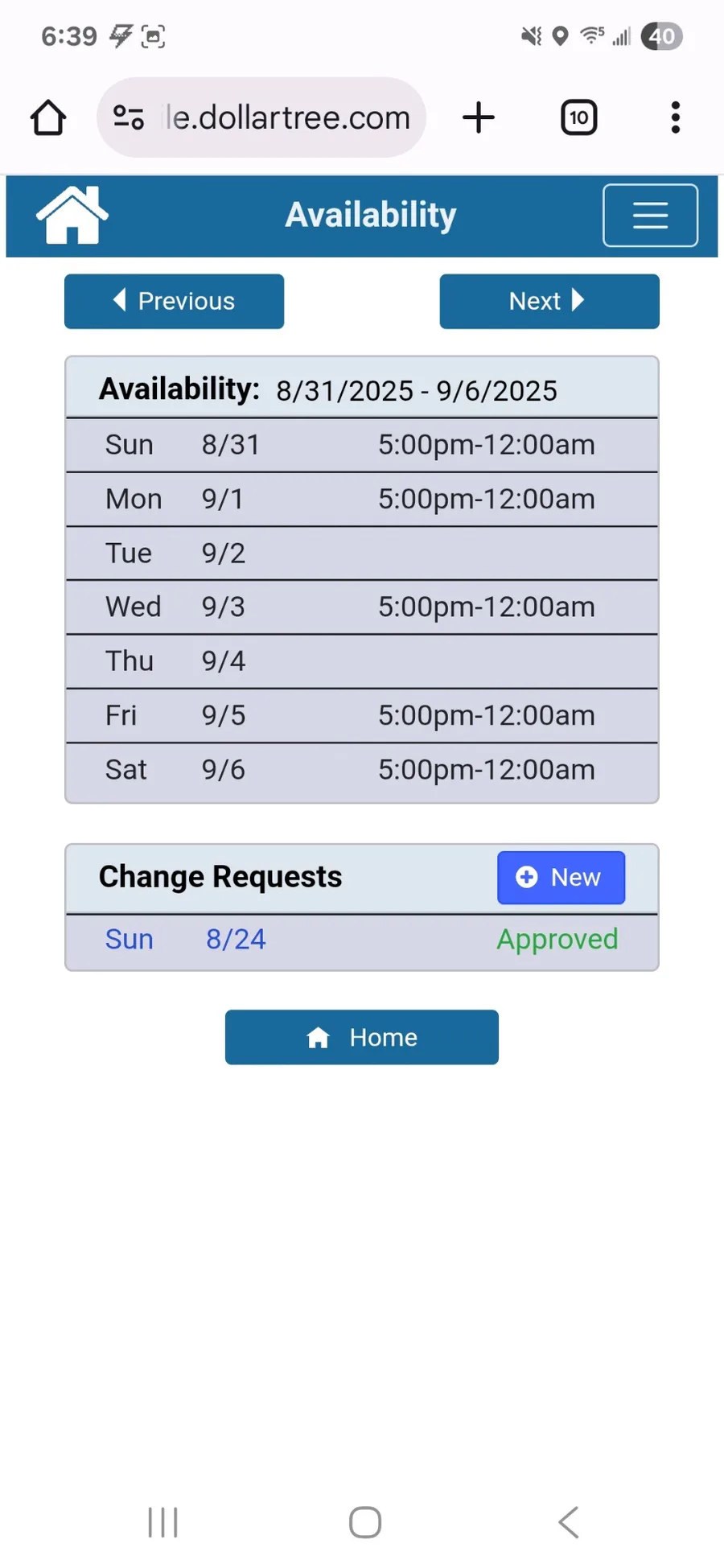The image size is (724, 1568).
Task: Create a New change request
Action: (x=561, y=878)
